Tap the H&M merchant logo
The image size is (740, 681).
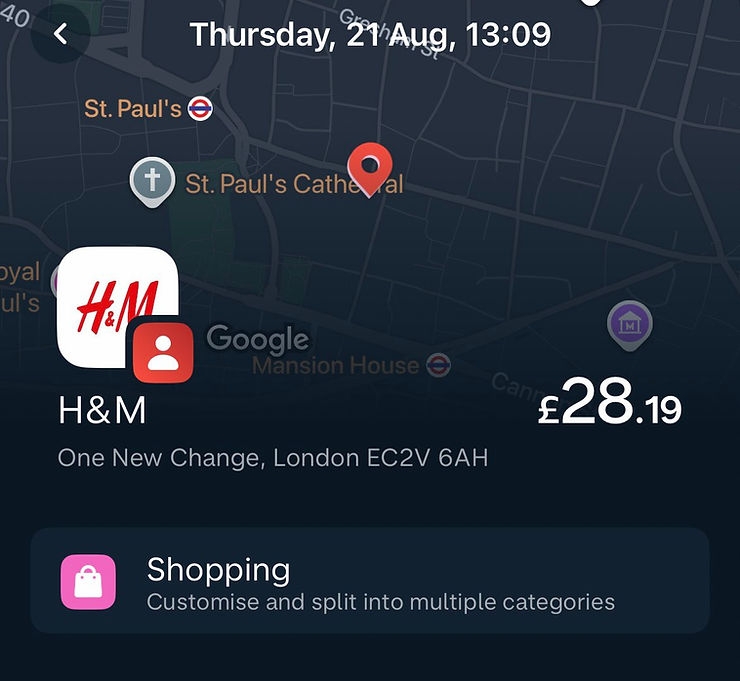pos(116,304)
